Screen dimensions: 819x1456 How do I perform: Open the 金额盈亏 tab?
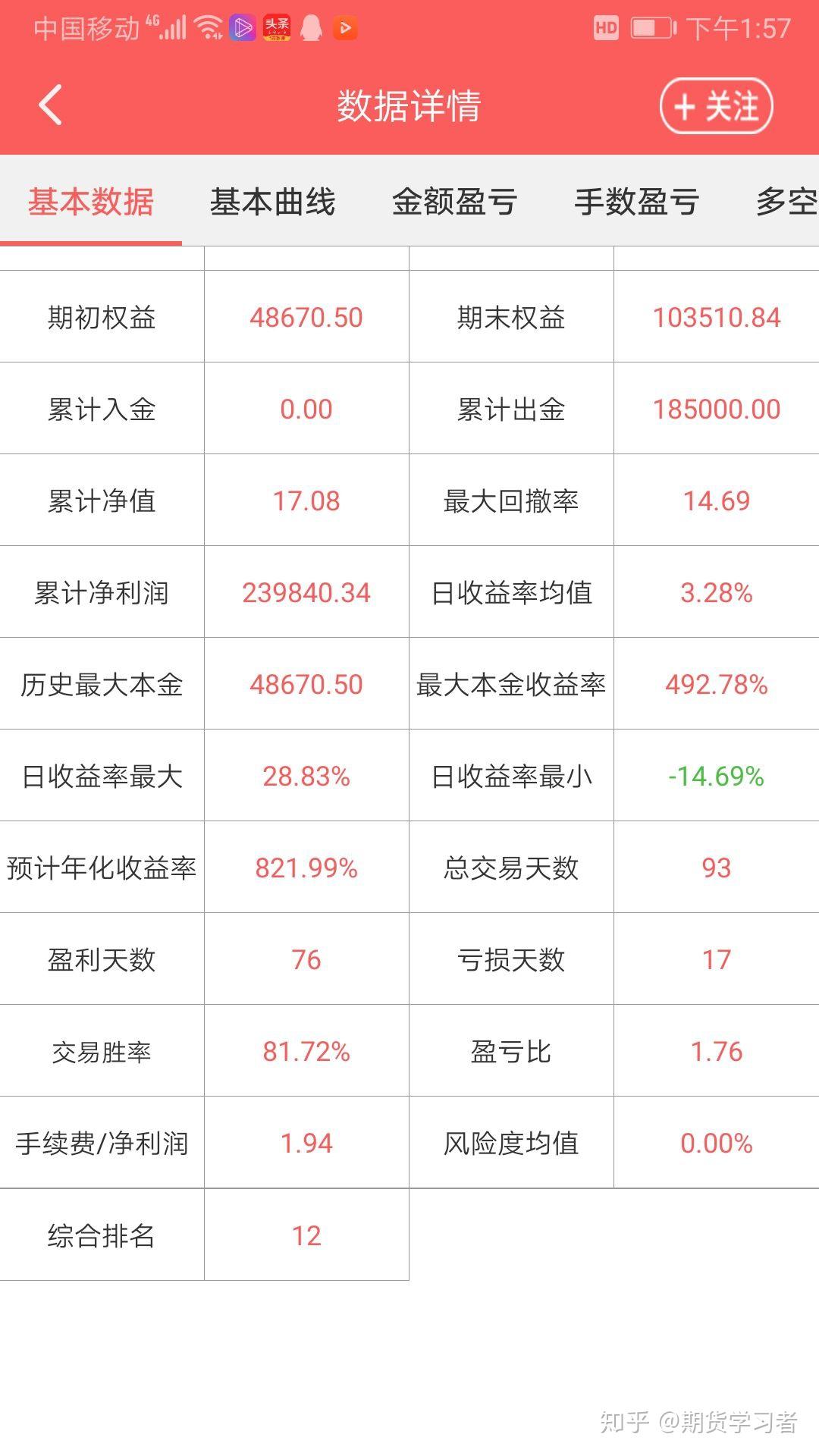[454, 202]
